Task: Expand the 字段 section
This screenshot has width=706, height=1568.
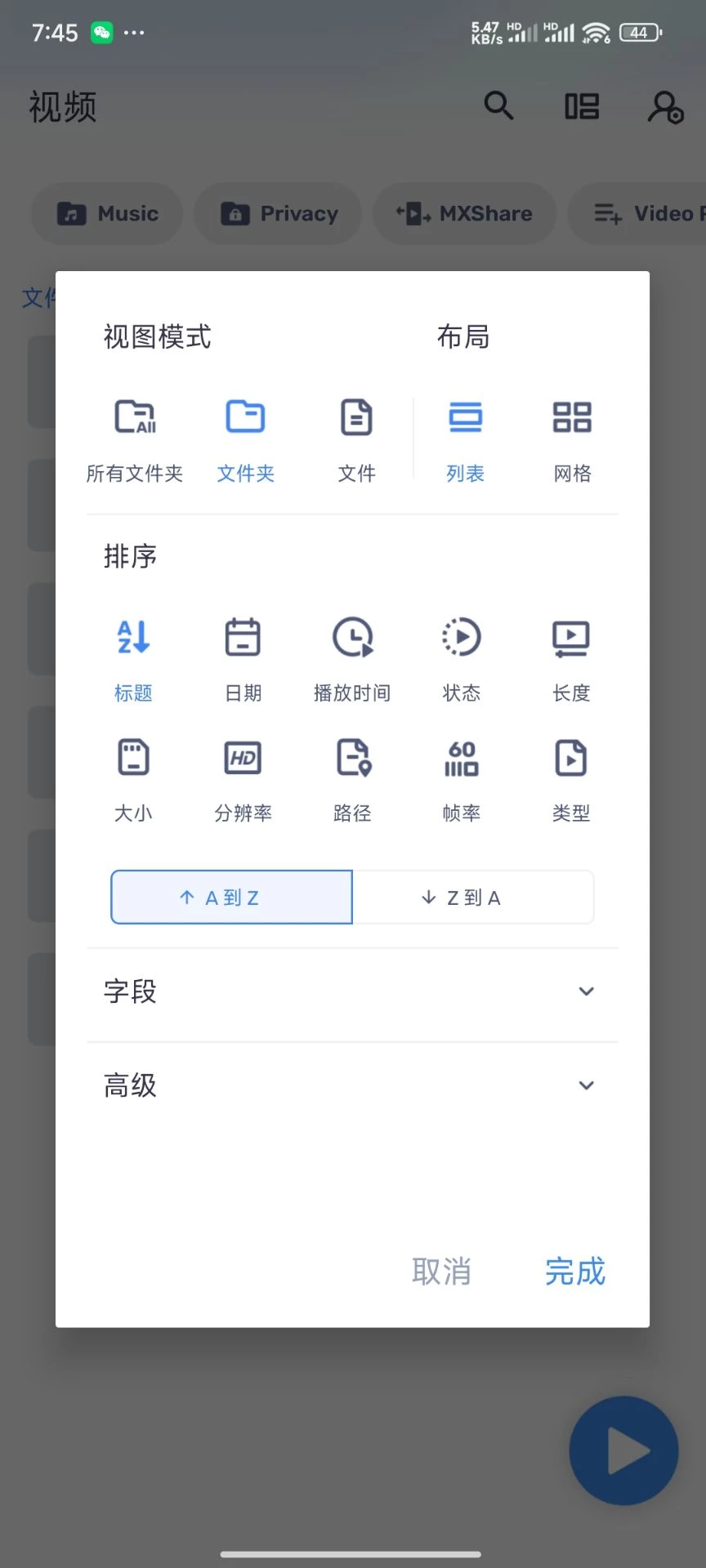Action: tap(352, 991)
